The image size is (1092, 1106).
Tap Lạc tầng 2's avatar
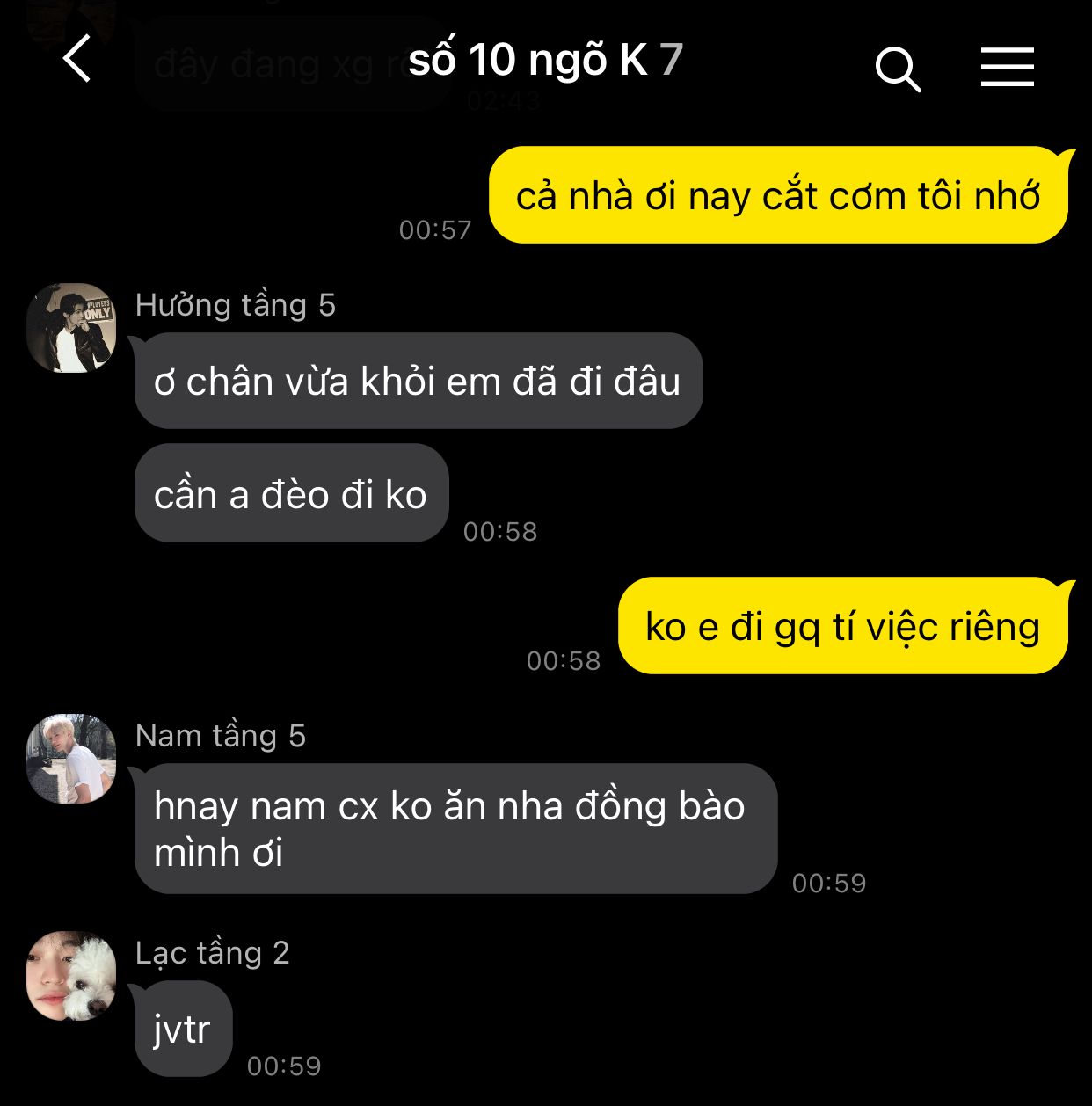71,975
